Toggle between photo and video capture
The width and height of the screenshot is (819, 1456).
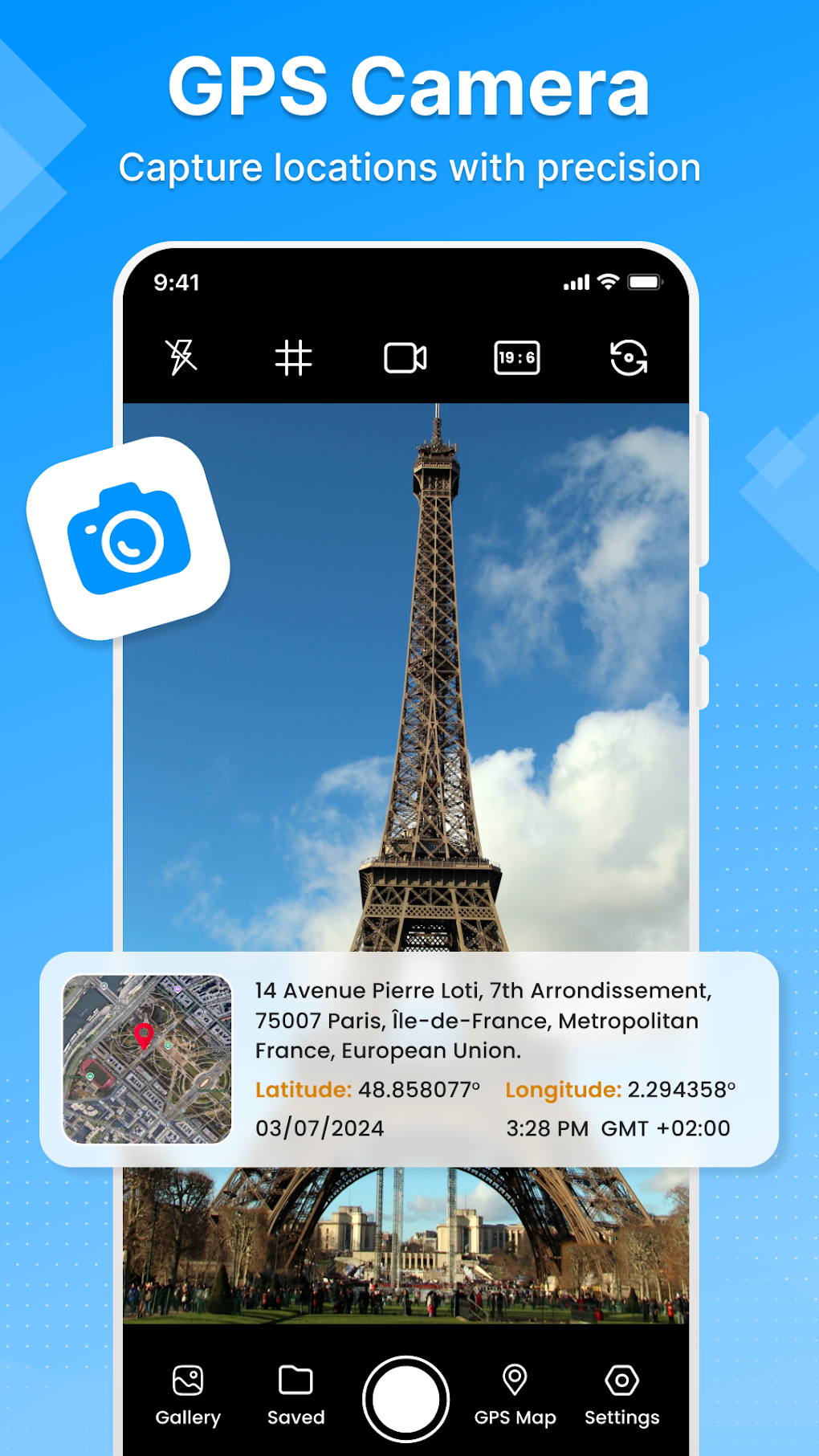click(406, 359)
